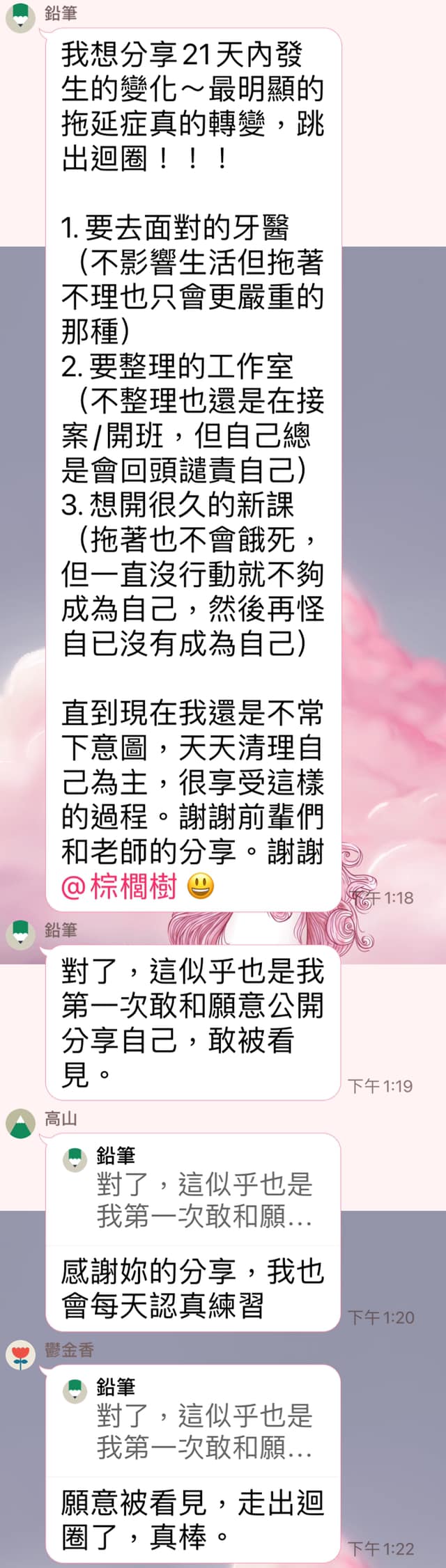Open 高山's profile avatar
Image resolution: width=446 pixels, height=1568 pixels.
coord(20,1123)
